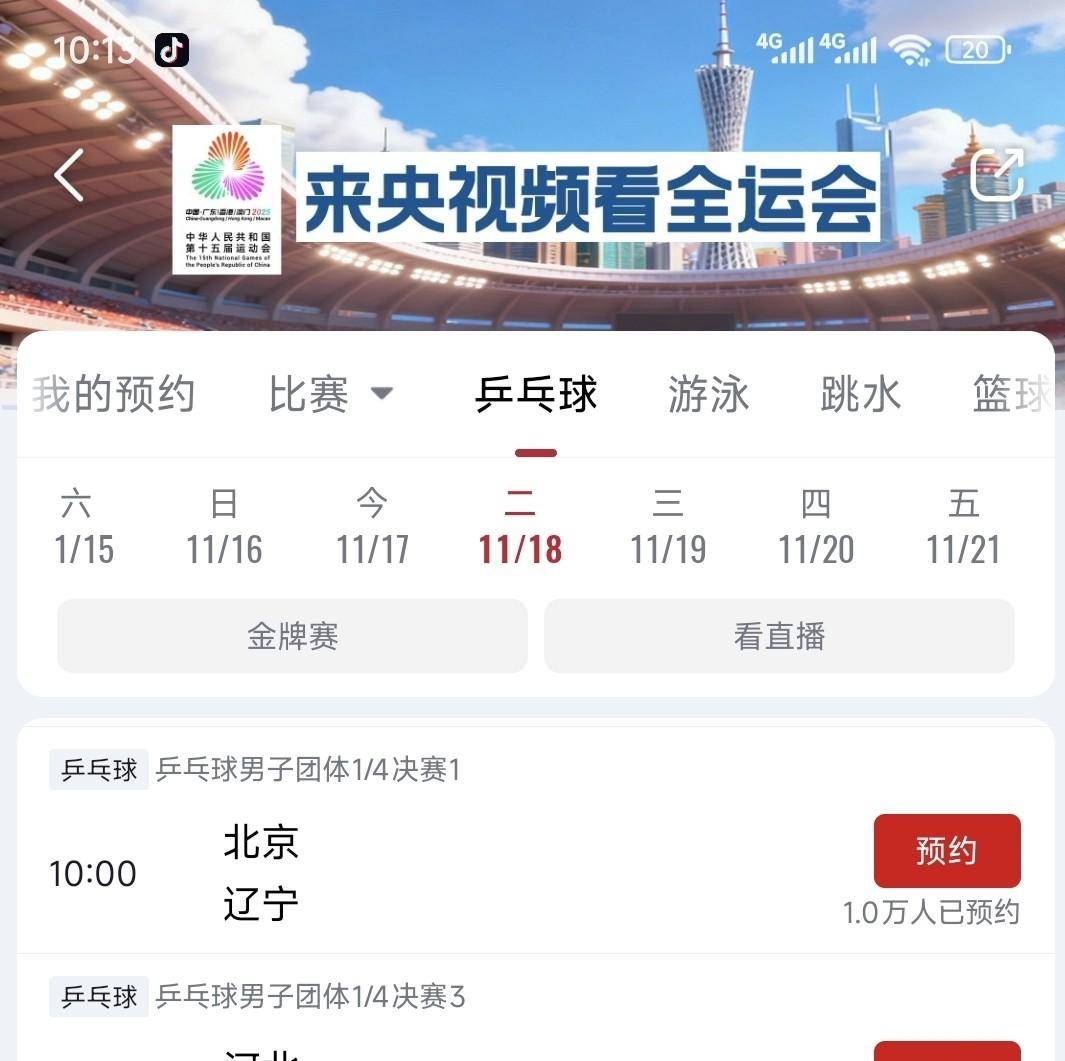Switch to the 游泳 tab
This screenshot has width=1065, height=1061.
[x=708, y=395]
